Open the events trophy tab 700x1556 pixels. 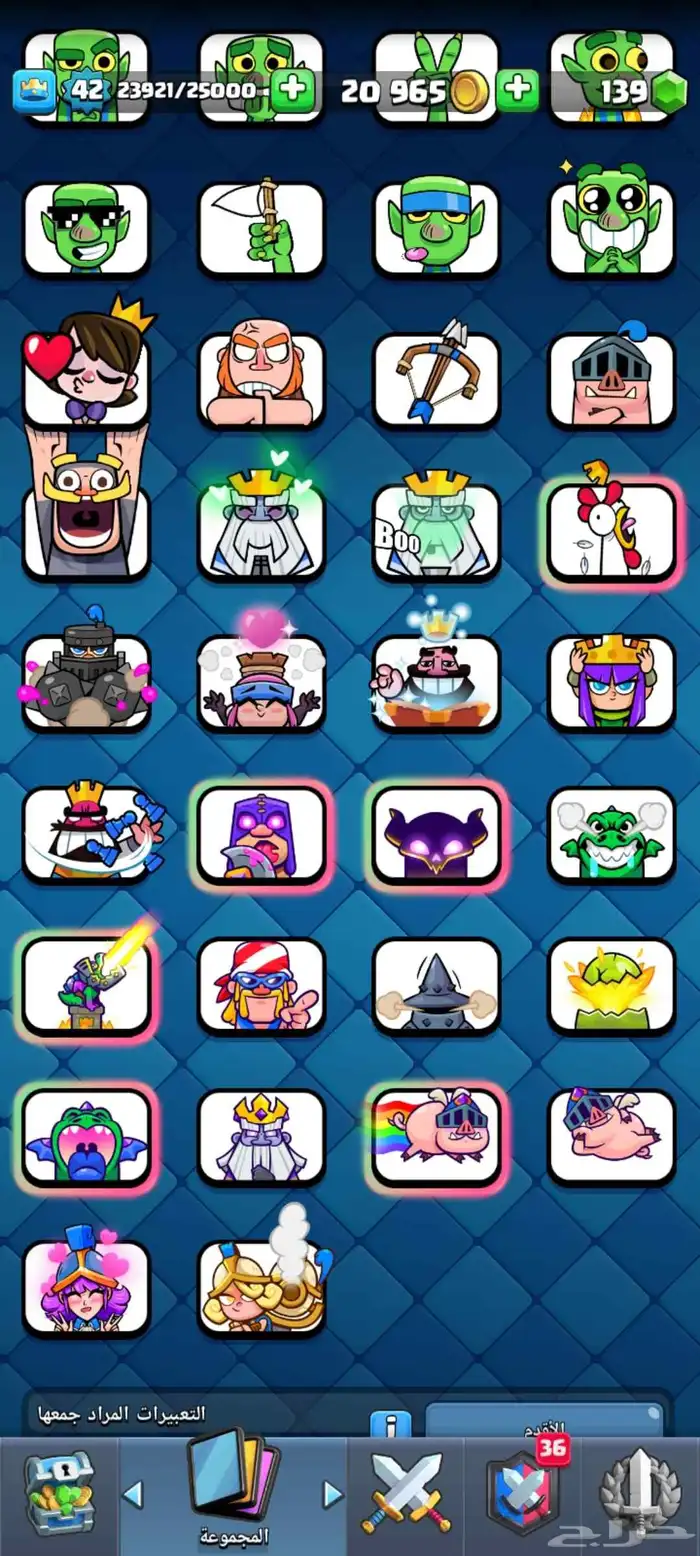[x=640, y=1496]
